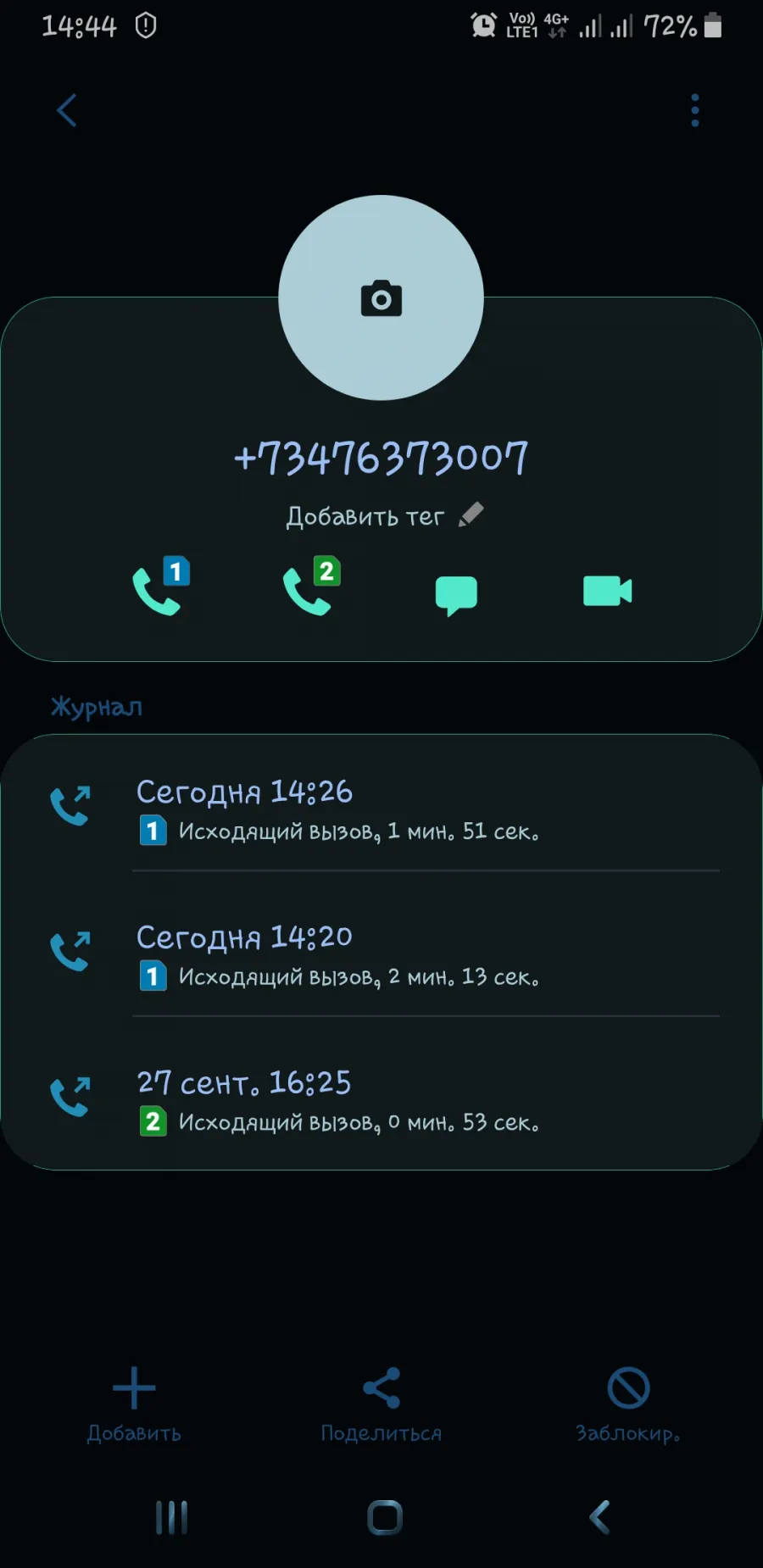Open the three-dot overflow menu
763x1568 pixels.
(695, 110)
